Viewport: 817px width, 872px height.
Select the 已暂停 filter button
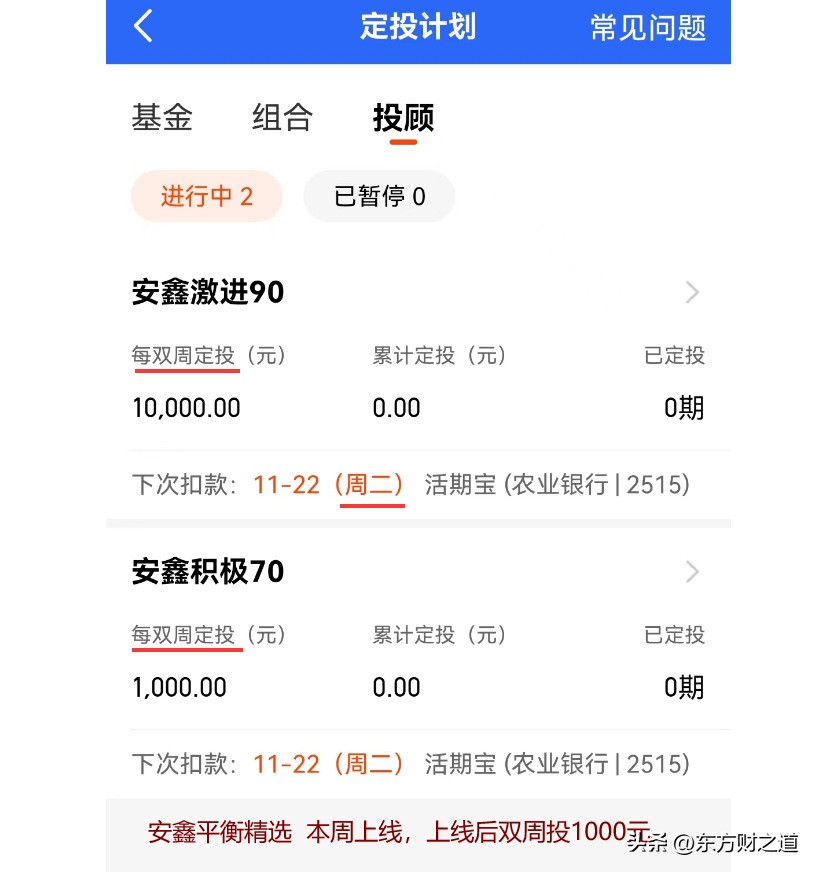point(378,196)
